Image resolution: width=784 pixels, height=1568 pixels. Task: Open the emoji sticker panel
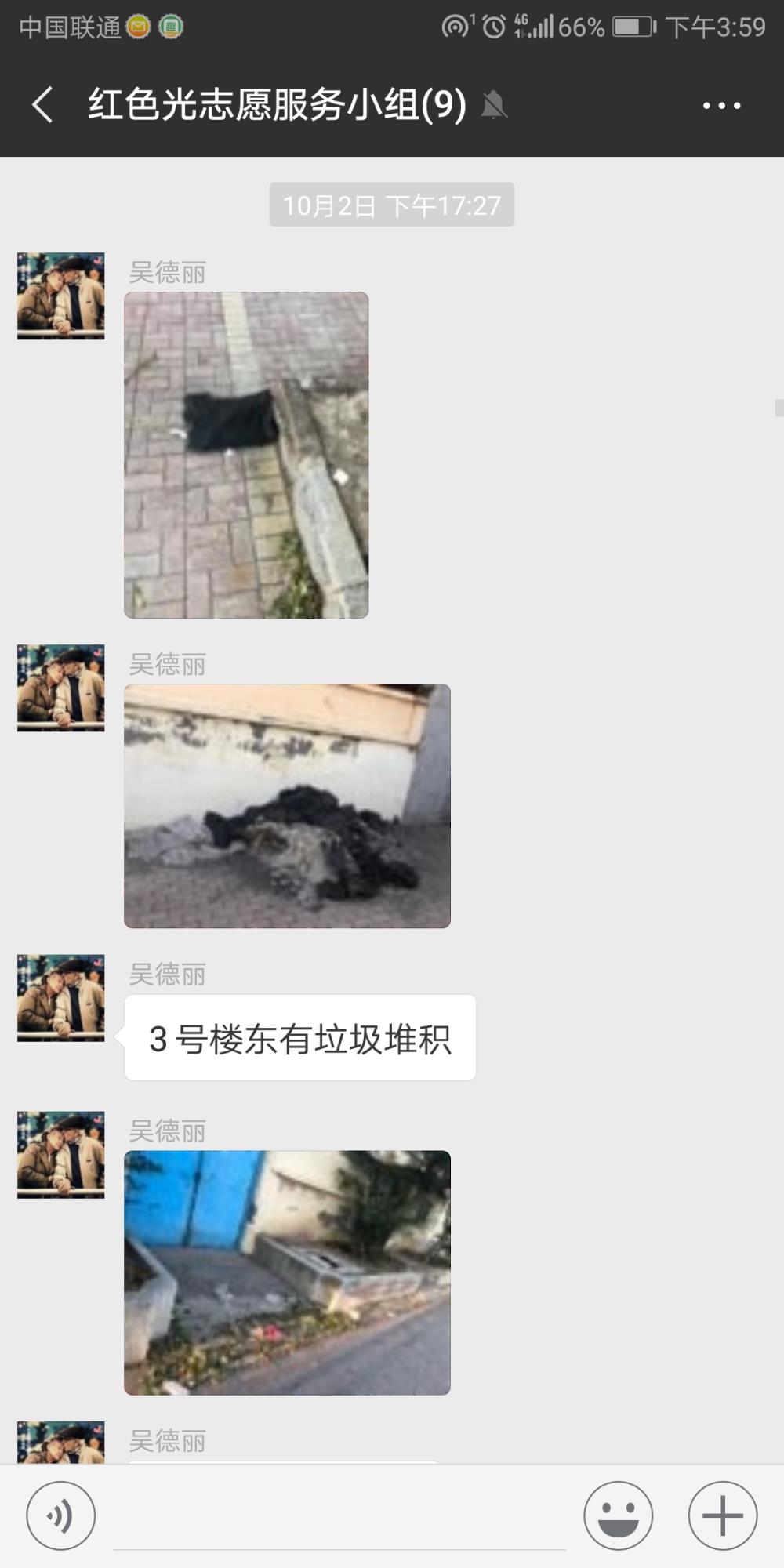619,1515
